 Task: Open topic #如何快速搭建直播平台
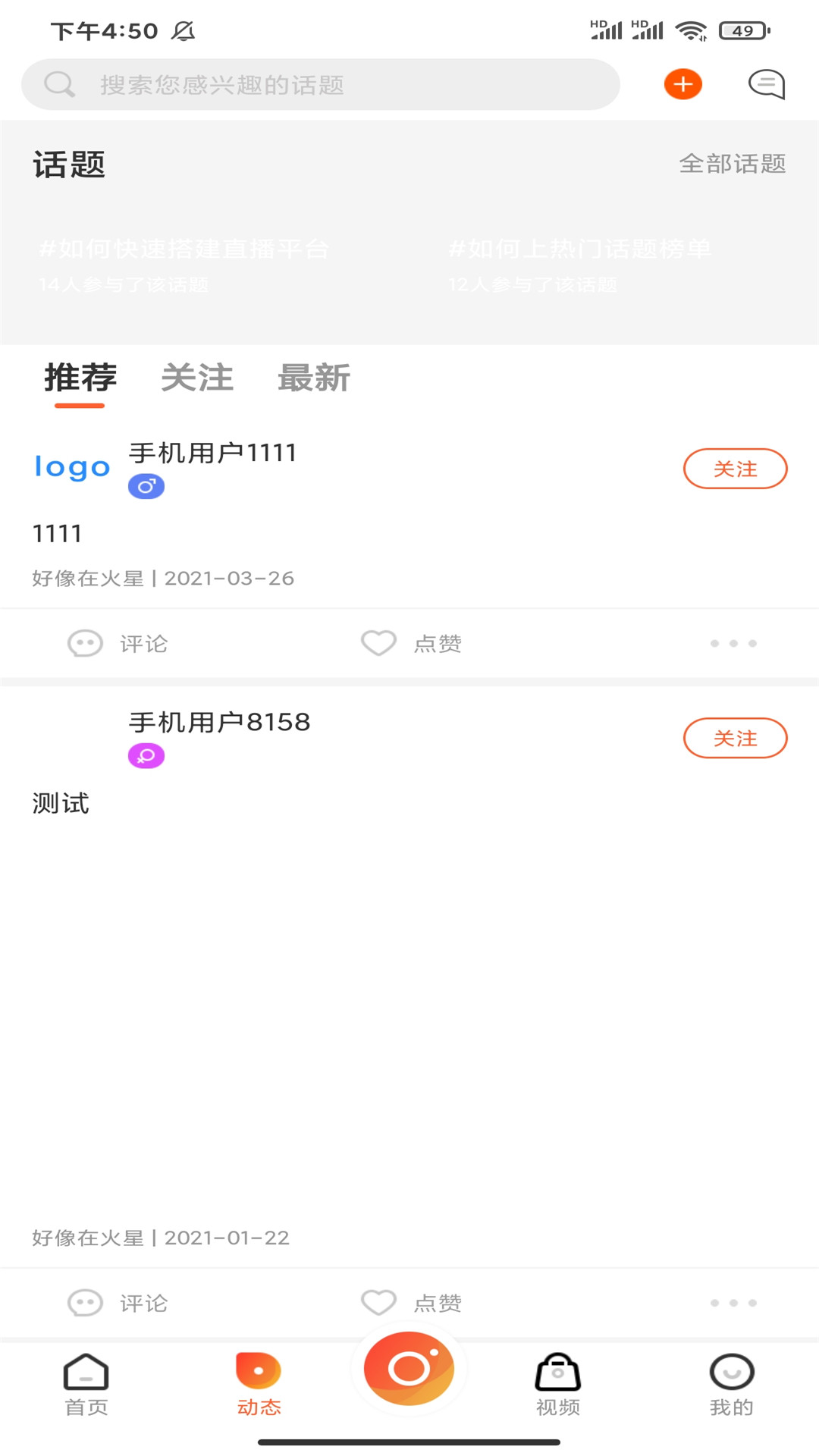click(184, 264)
